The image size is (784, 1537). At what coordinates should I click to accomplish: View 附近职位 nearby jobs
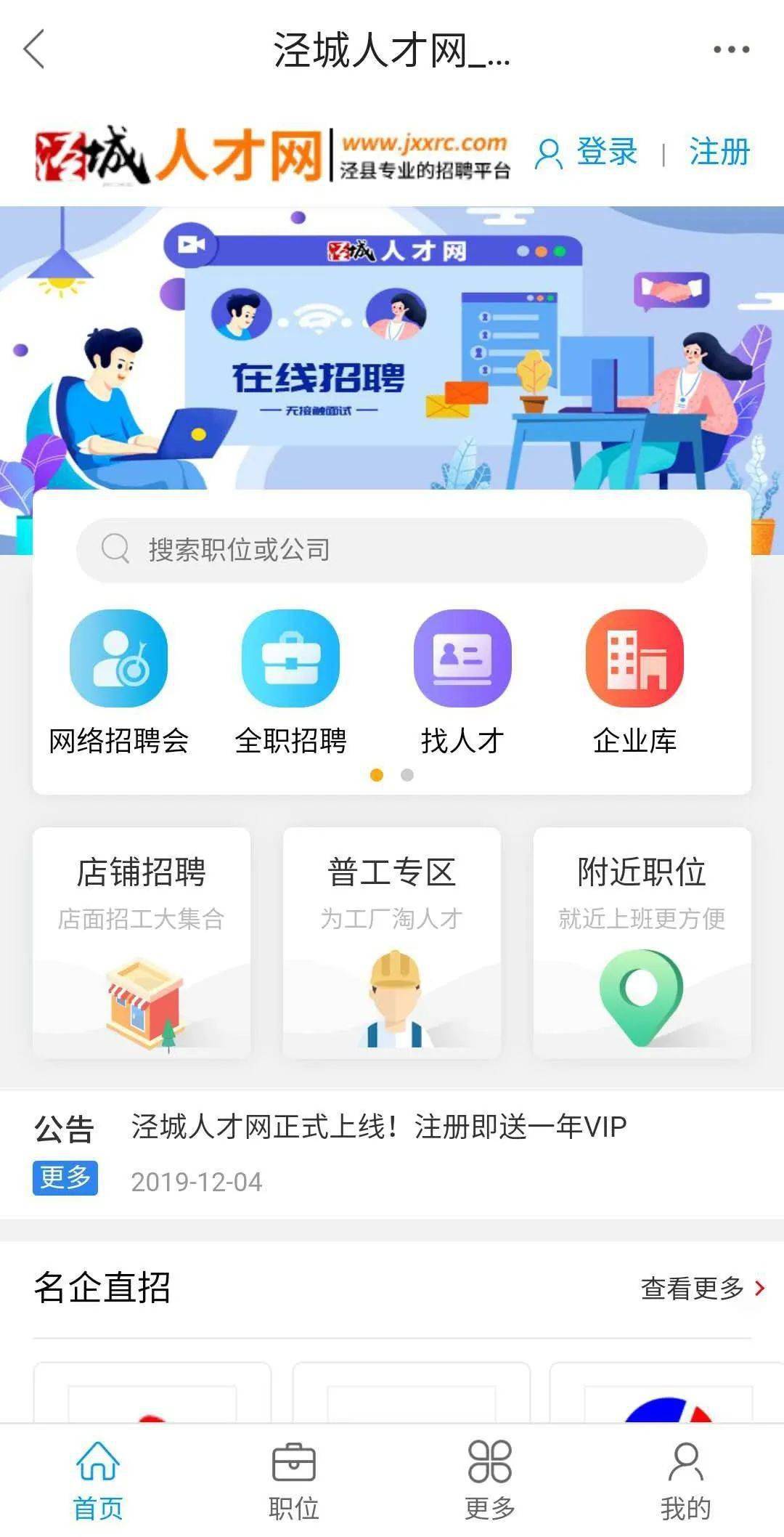click(642, 942)
